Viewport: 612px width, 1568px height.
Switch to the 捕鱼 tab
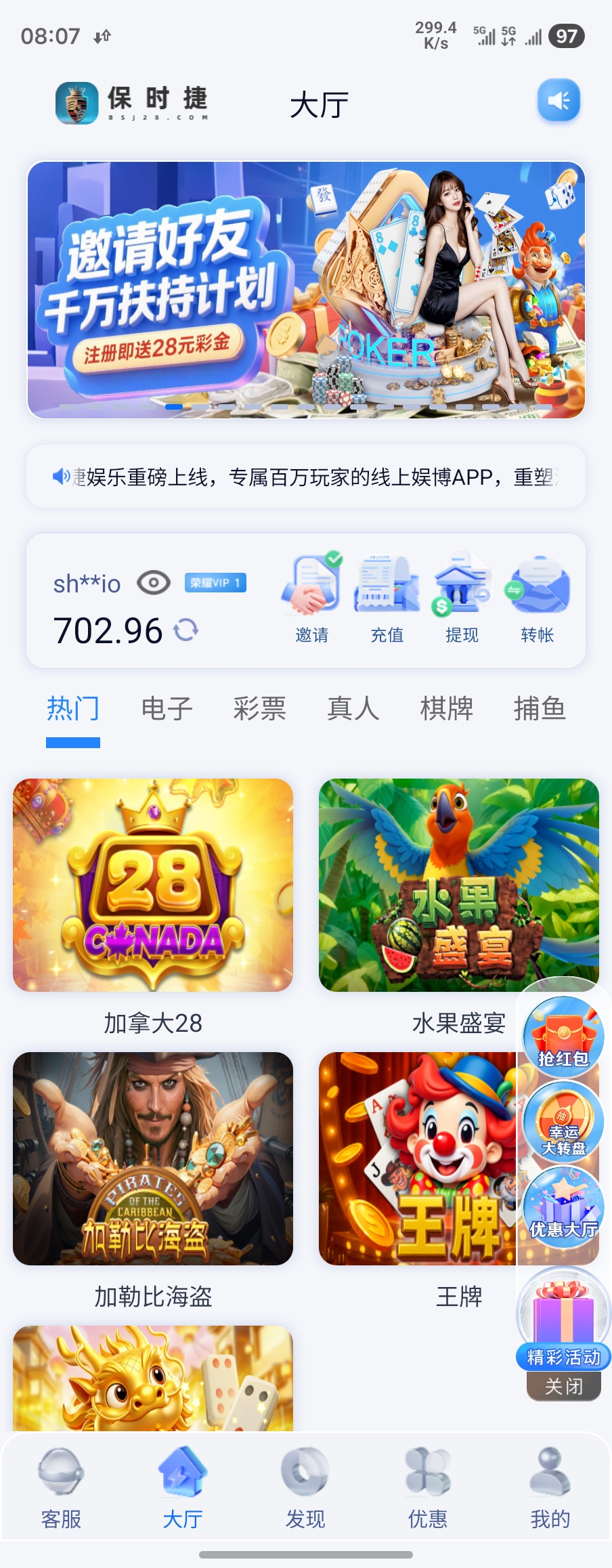(x=539, y=709)
